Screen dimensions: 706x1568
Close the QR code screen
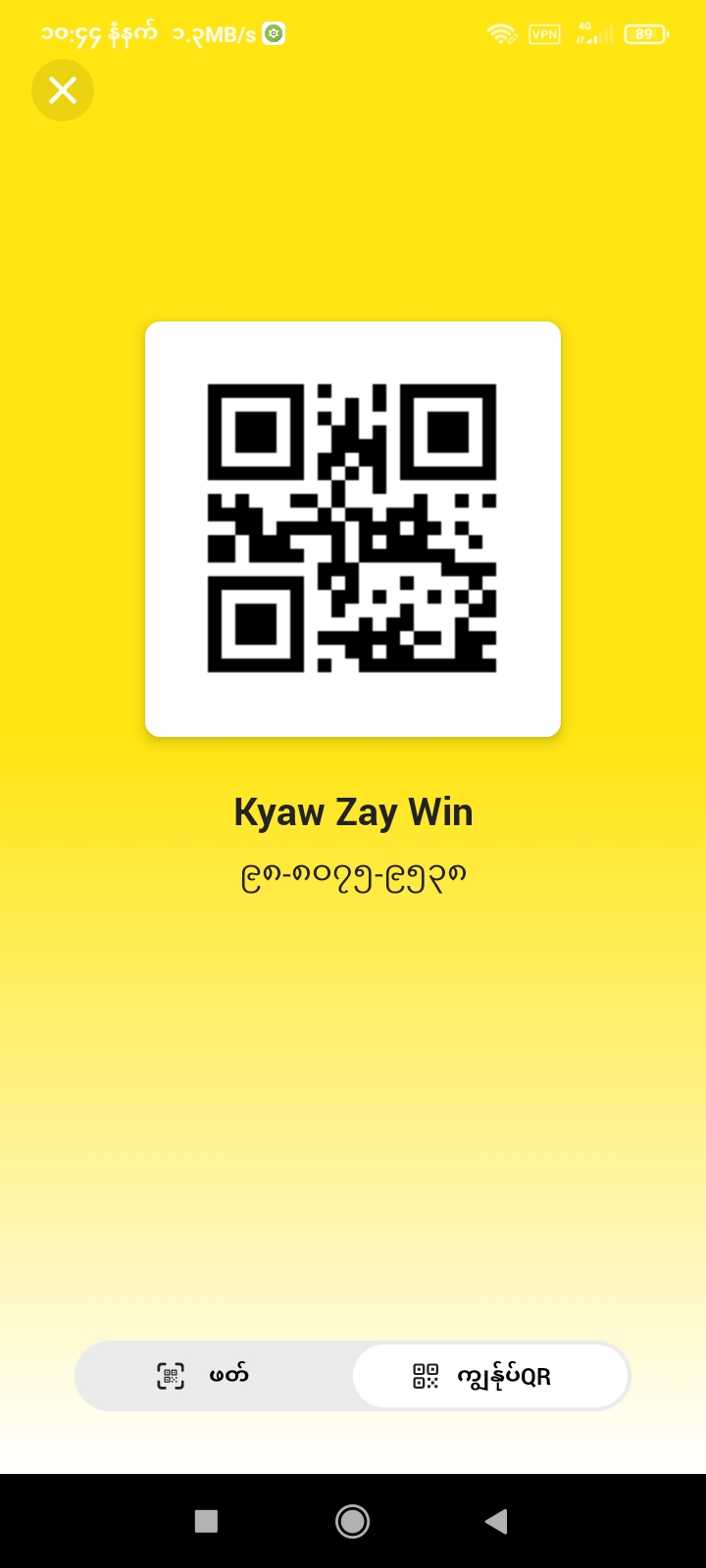point(63,90)
